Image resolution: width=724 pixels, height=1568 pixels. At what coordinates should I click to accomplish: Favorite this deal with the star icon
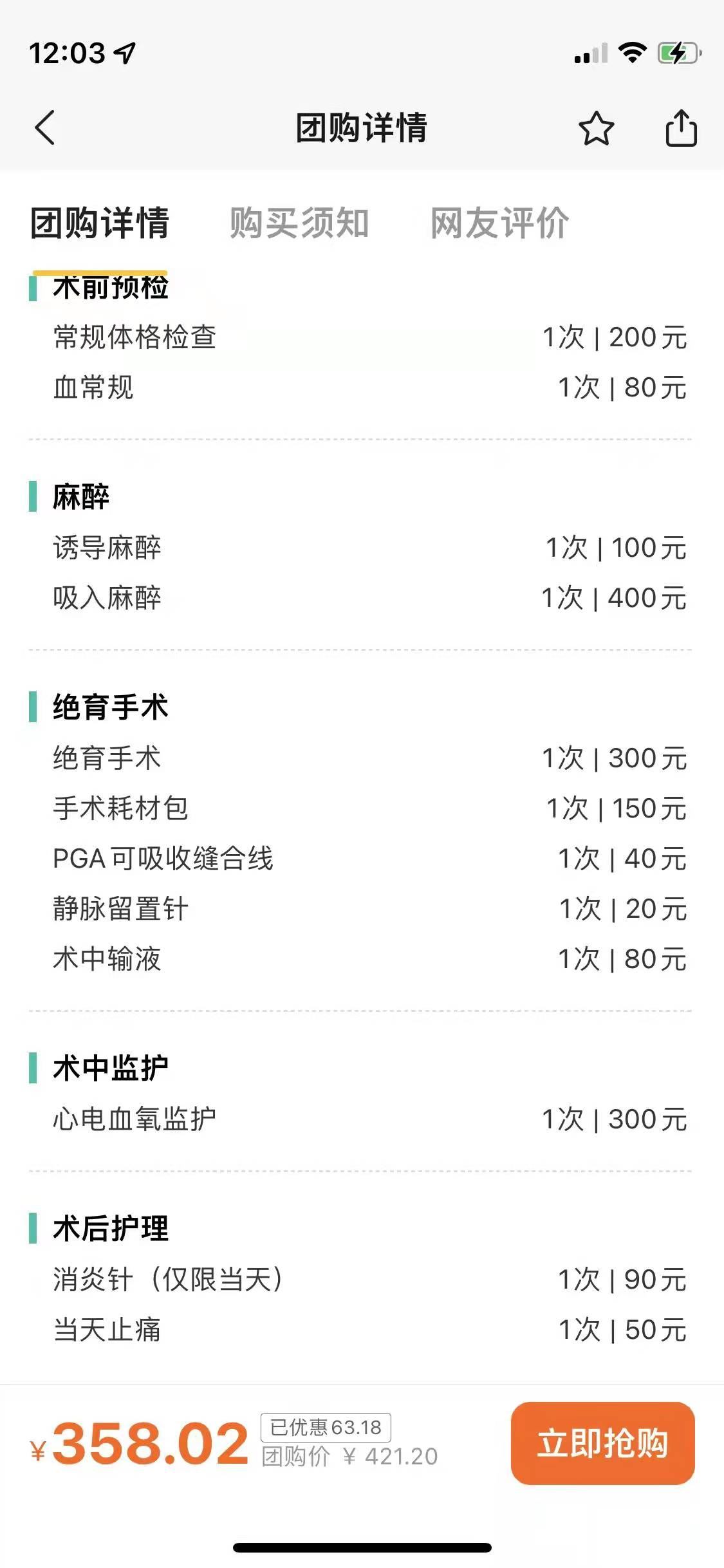596,128
